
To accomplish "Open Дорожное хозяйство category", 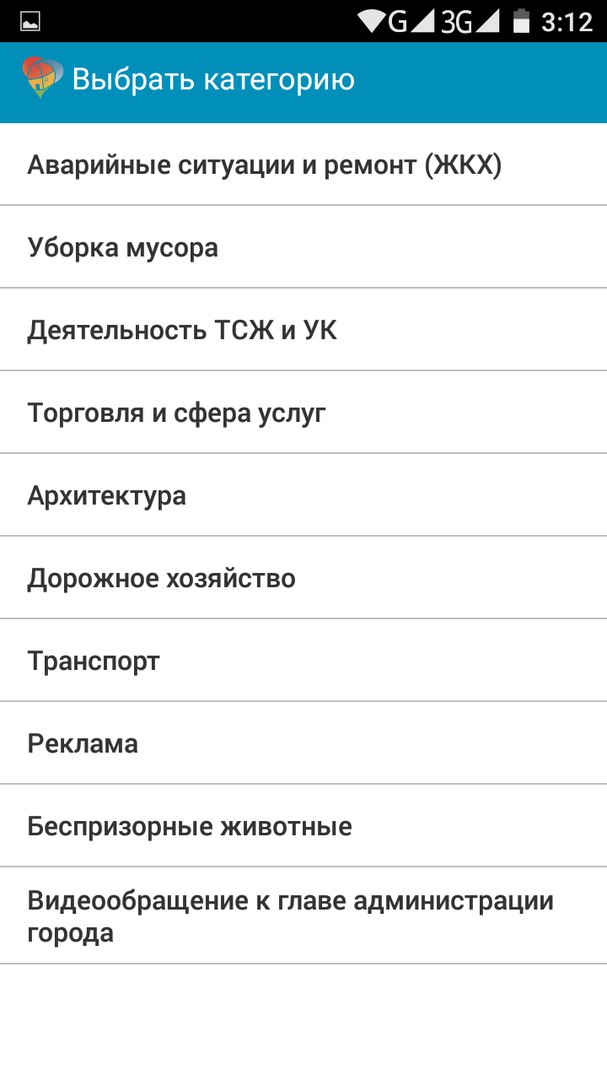I will click(x=303, y=577).
